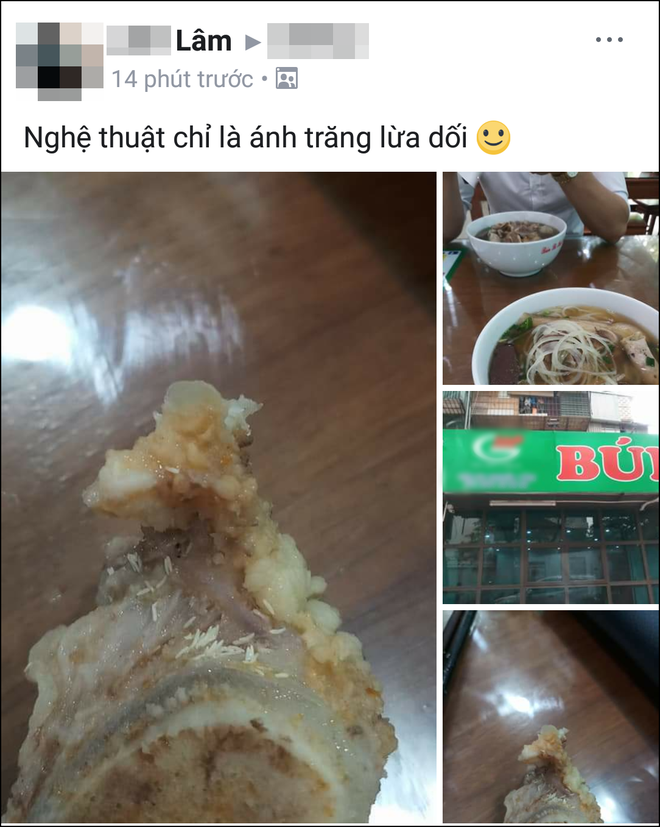Open the post's three-dot options menu
This screenshot has height=827, width=660.
pyautogui.click(x=609, y=40)
